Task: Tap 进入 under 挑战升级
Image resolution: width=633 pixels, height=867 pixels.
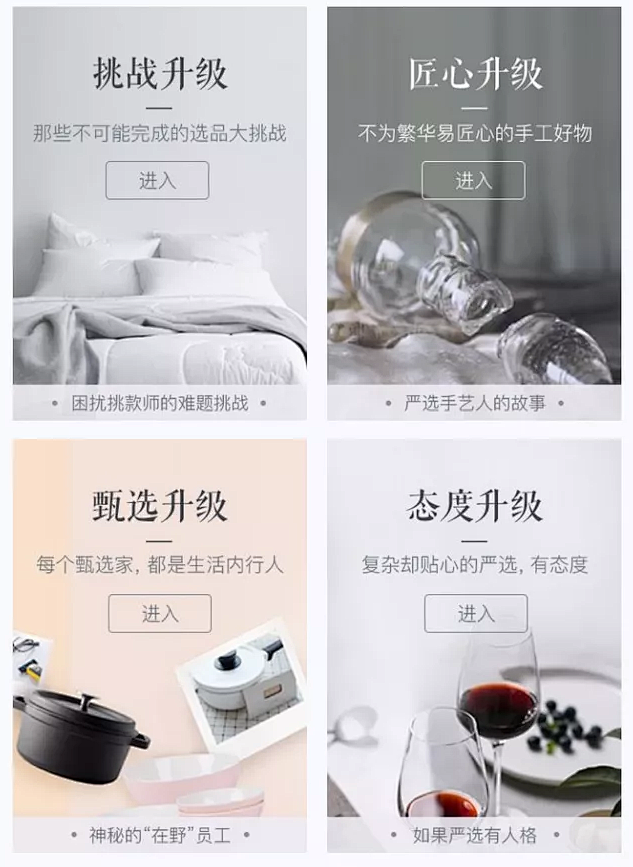Action: [157, 181]
